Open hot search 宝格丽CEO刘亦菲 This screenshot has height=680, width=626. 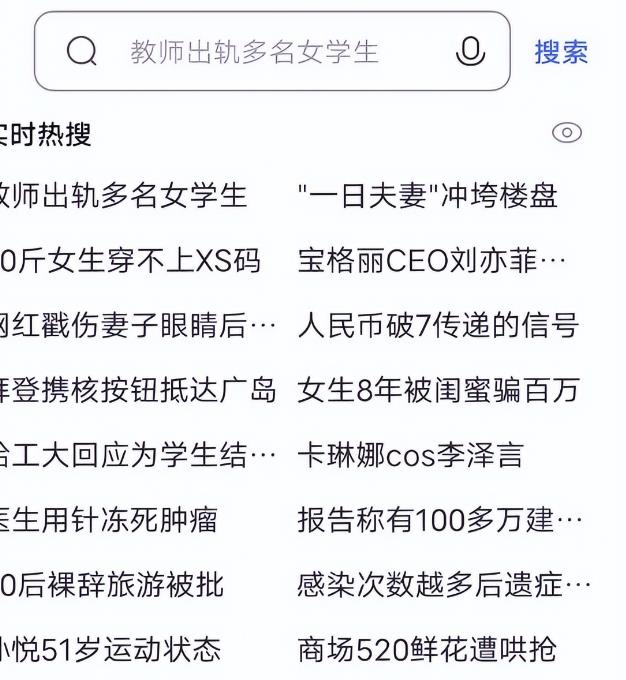[x=431, y=260]
